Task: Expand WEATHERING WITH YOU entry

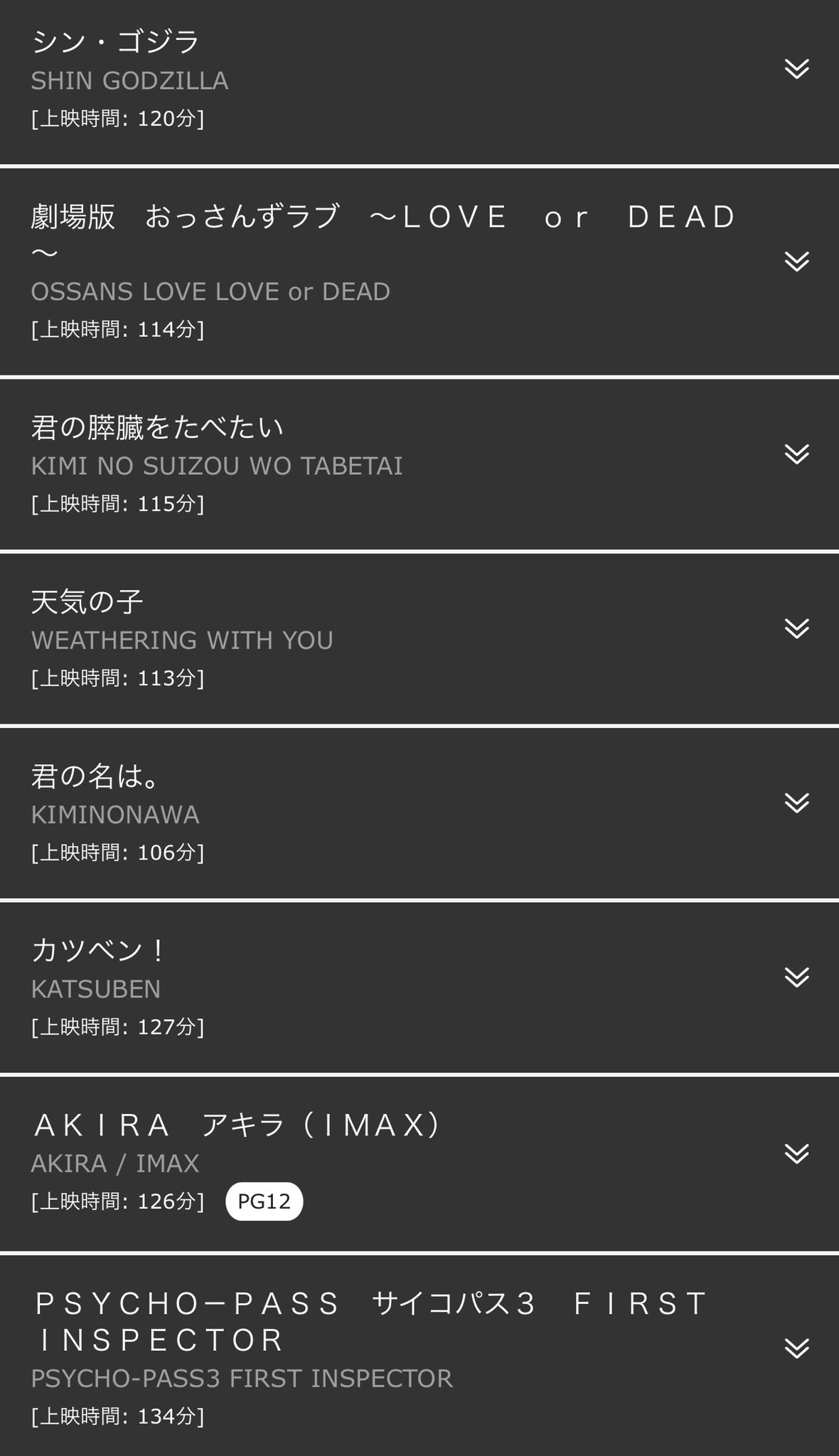Action: [796, 628]
